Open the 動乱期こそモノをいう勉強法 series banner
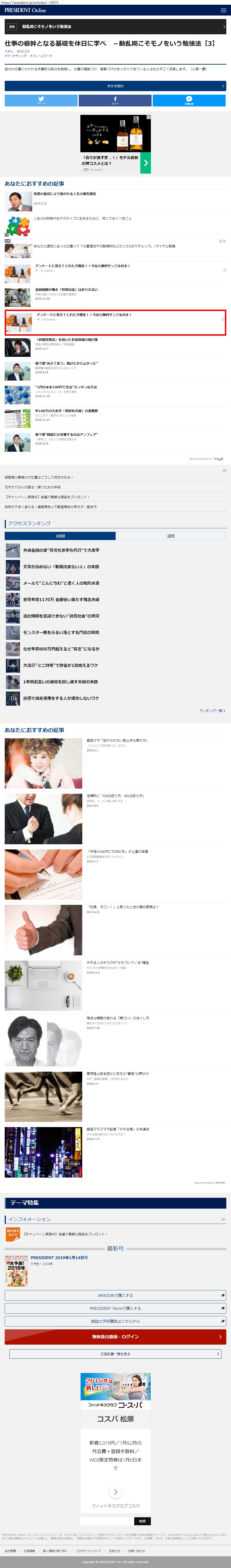Screen dimensions: 231x1568 coord(115,27)
